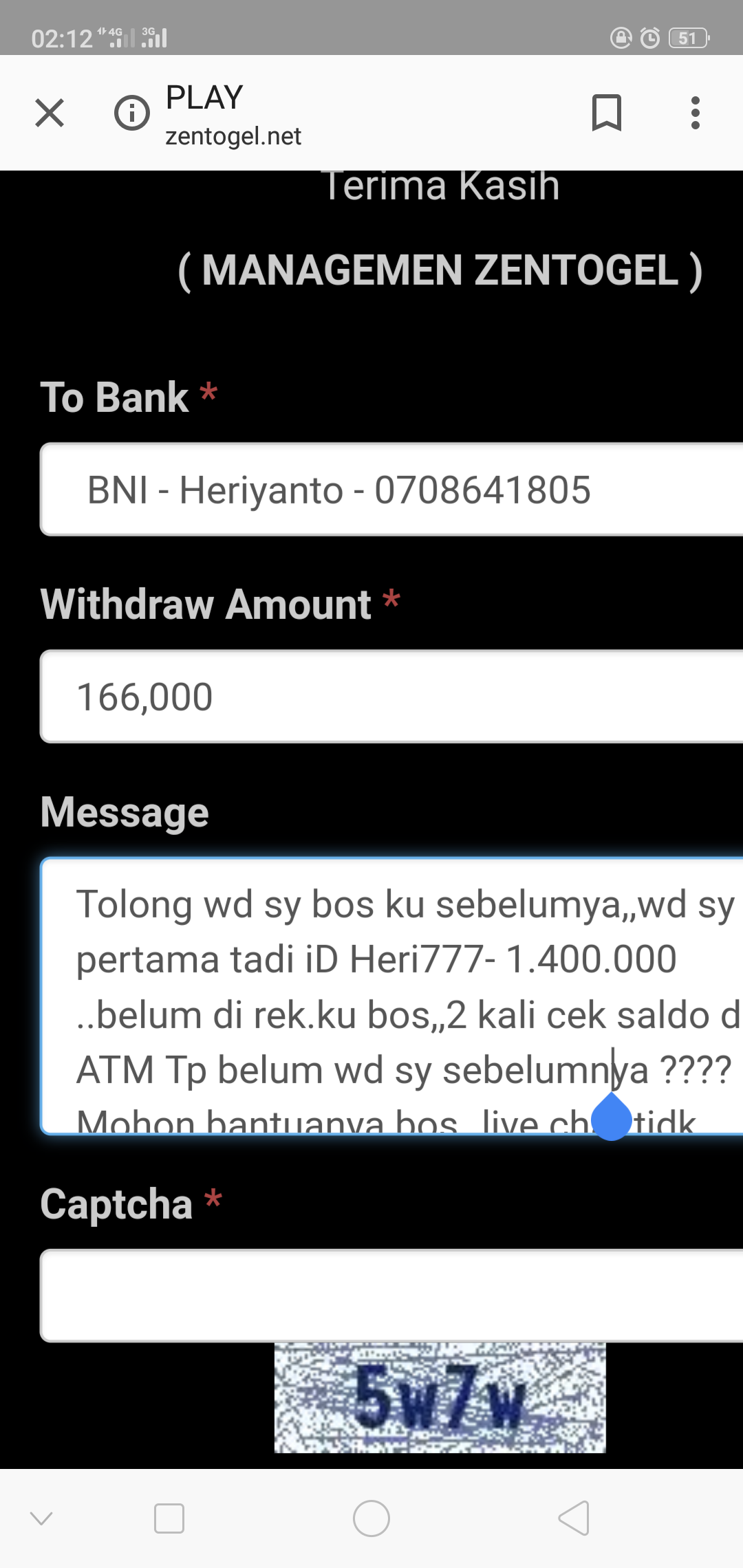Go back with the system back button
Viewport: 743px width, 1568px height.
[x=574, y=1518]
